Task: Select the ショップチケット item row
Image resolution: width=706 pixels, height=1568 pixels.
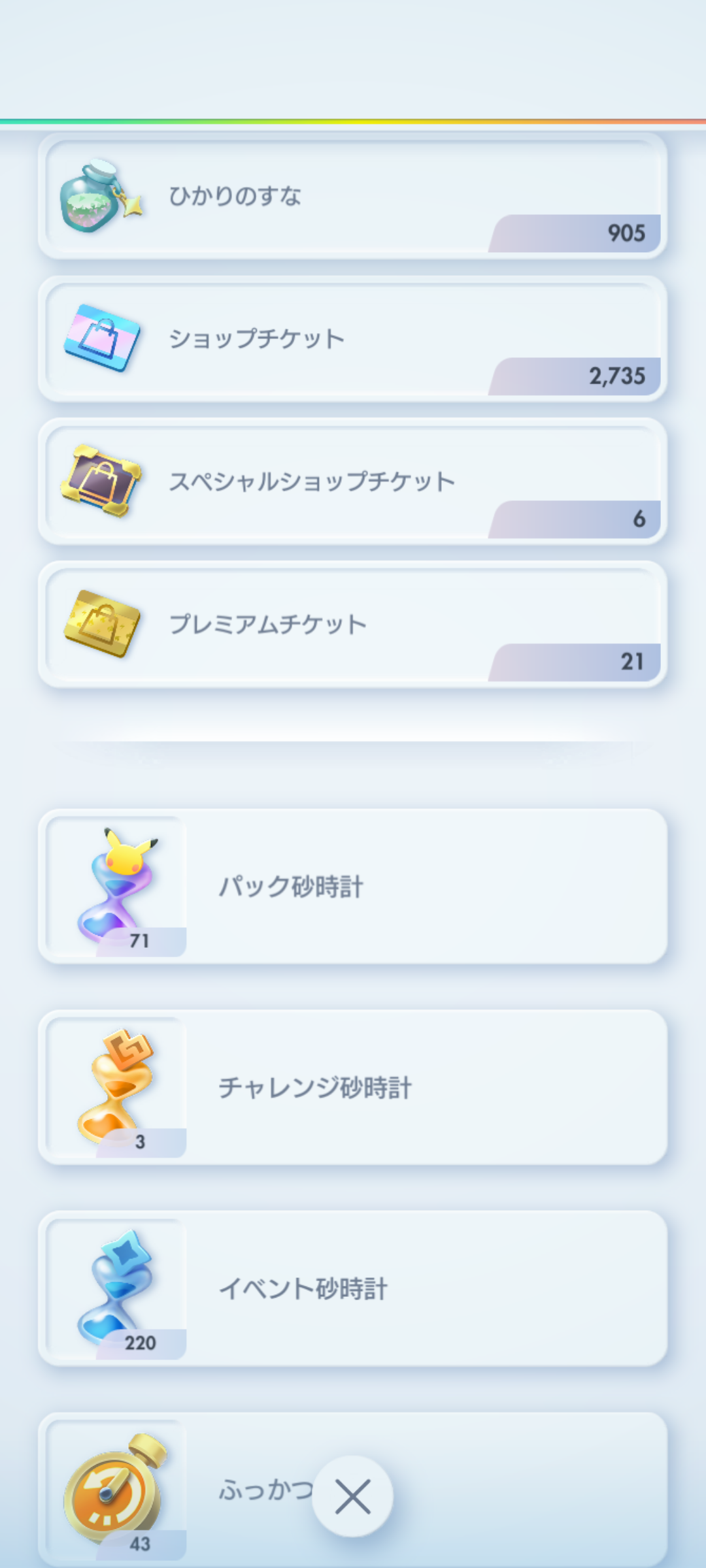Action: 352,338
